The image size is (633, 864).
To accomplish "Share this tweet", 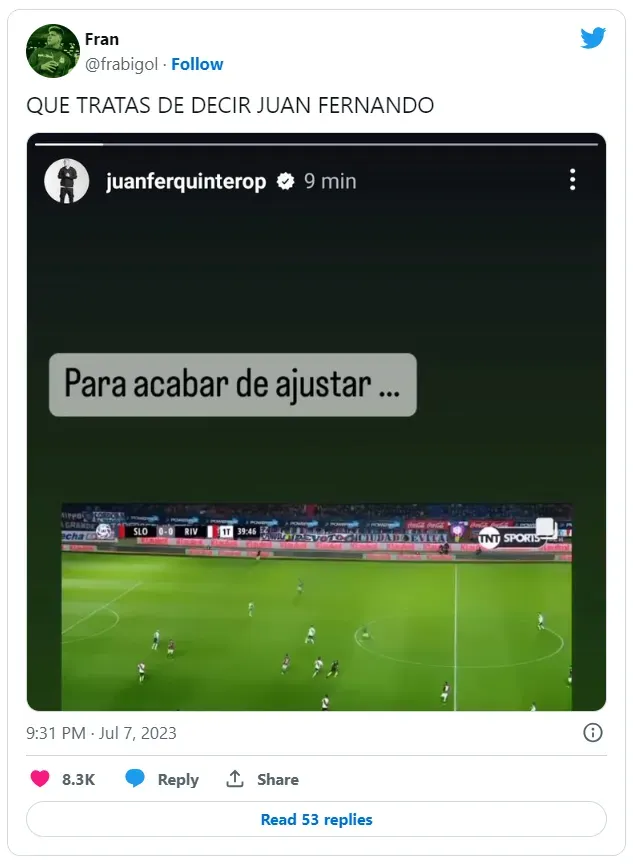I will pos(263,779).
